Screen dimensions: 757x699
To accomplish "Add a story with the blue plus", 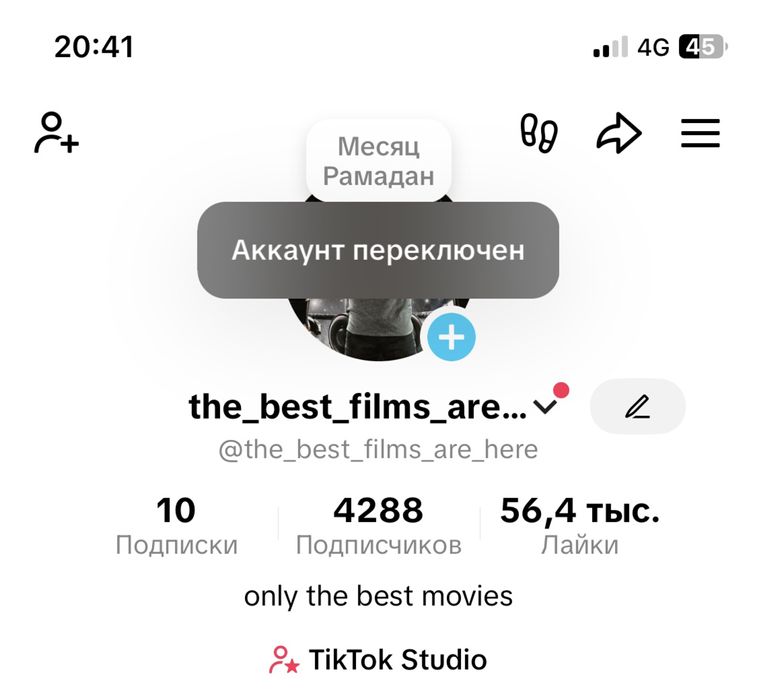I will coord(451,338).
